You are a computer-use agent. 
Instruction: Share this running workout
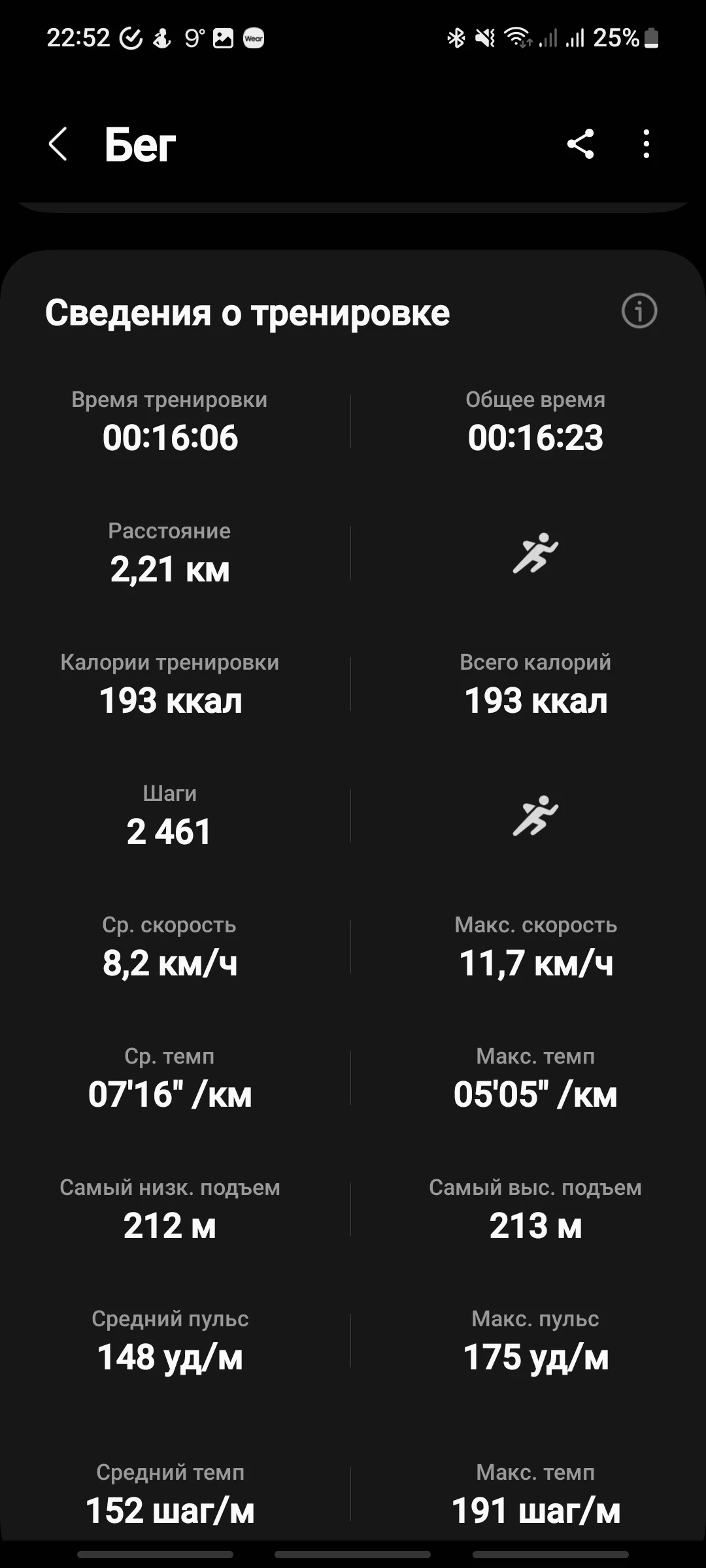[580, 144]
